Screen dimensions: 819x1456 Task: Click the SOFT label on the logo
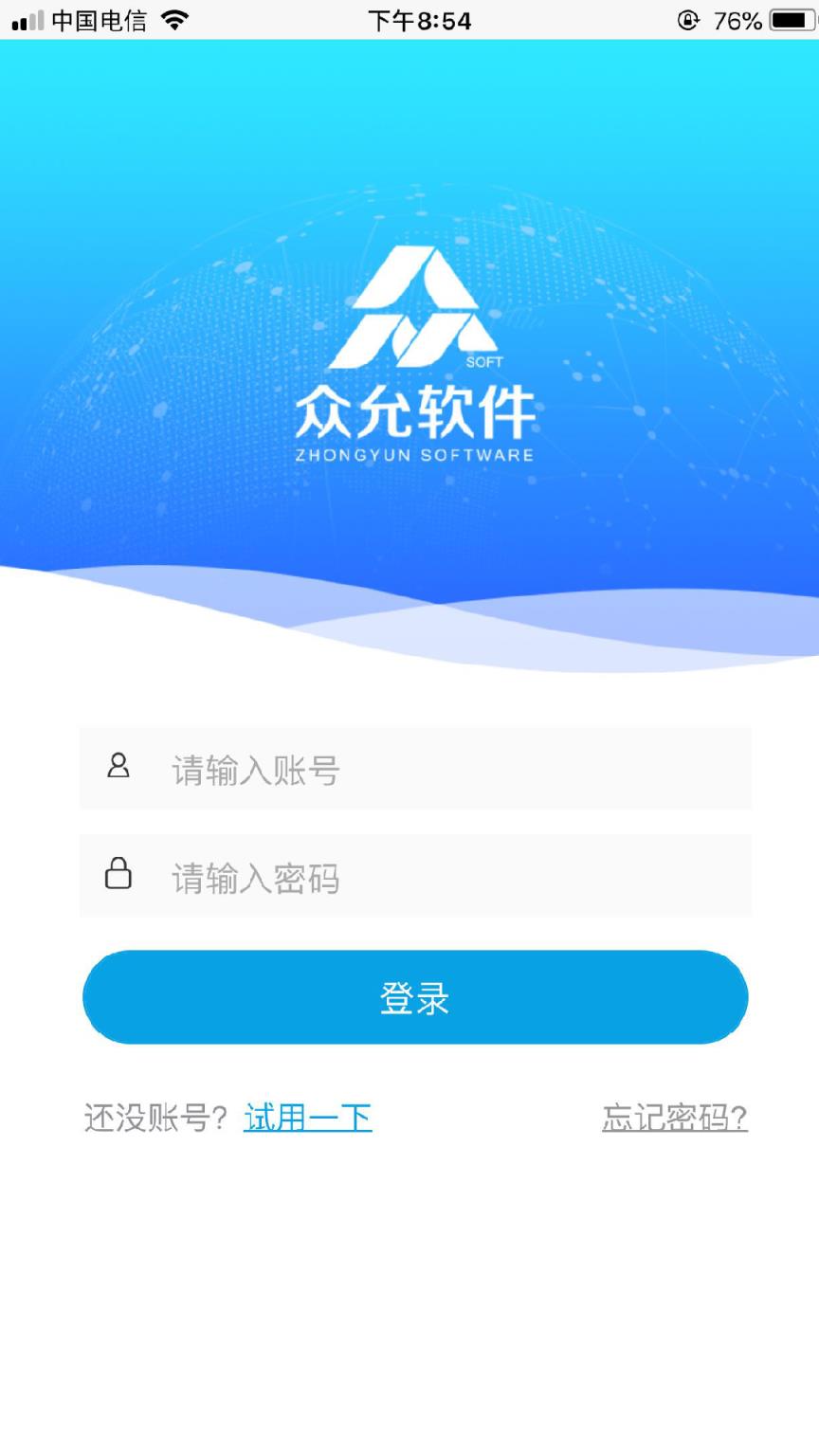pyautogui.click(x=484, y=360)
